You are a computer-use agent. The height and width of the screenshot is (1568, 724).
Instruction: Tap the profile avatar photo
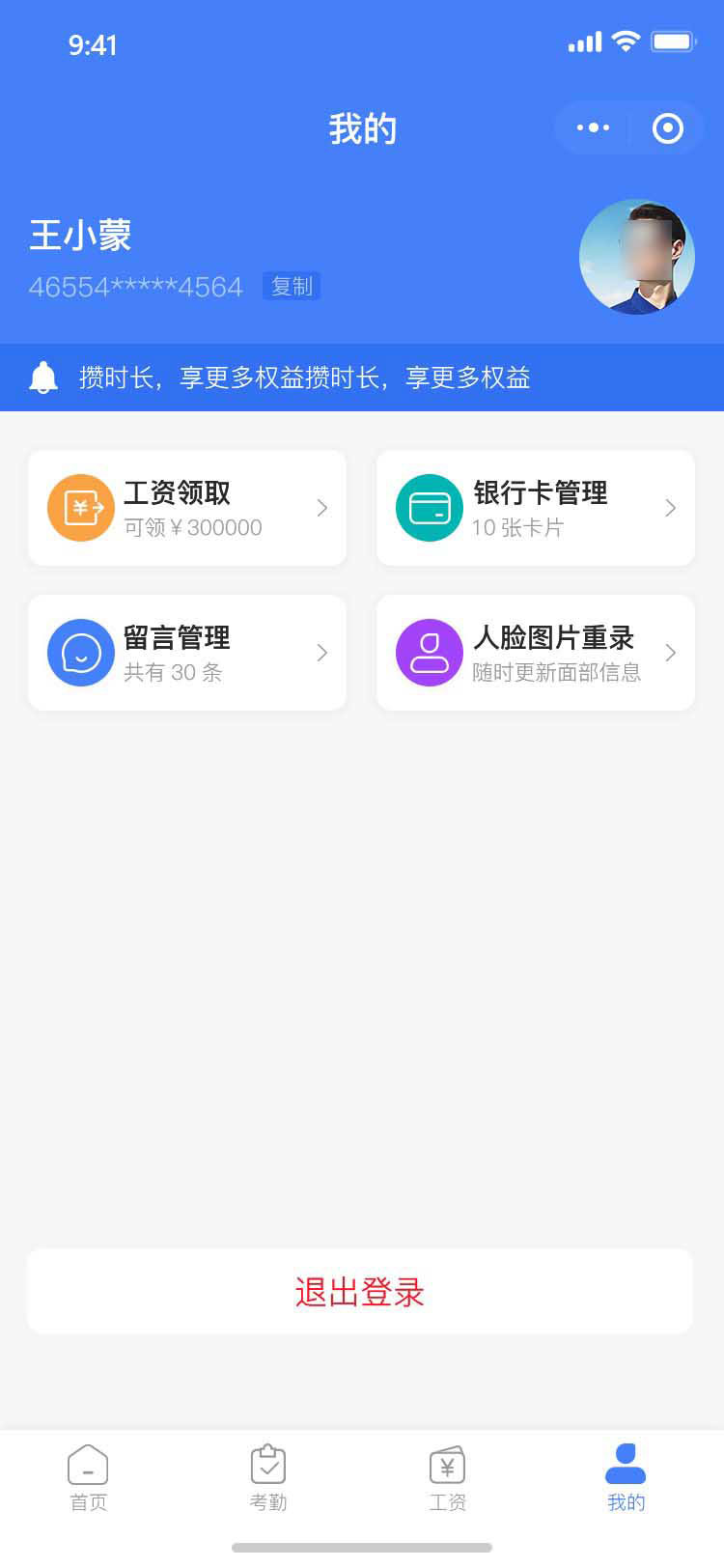pyautogui.click(x=637, y=257)
